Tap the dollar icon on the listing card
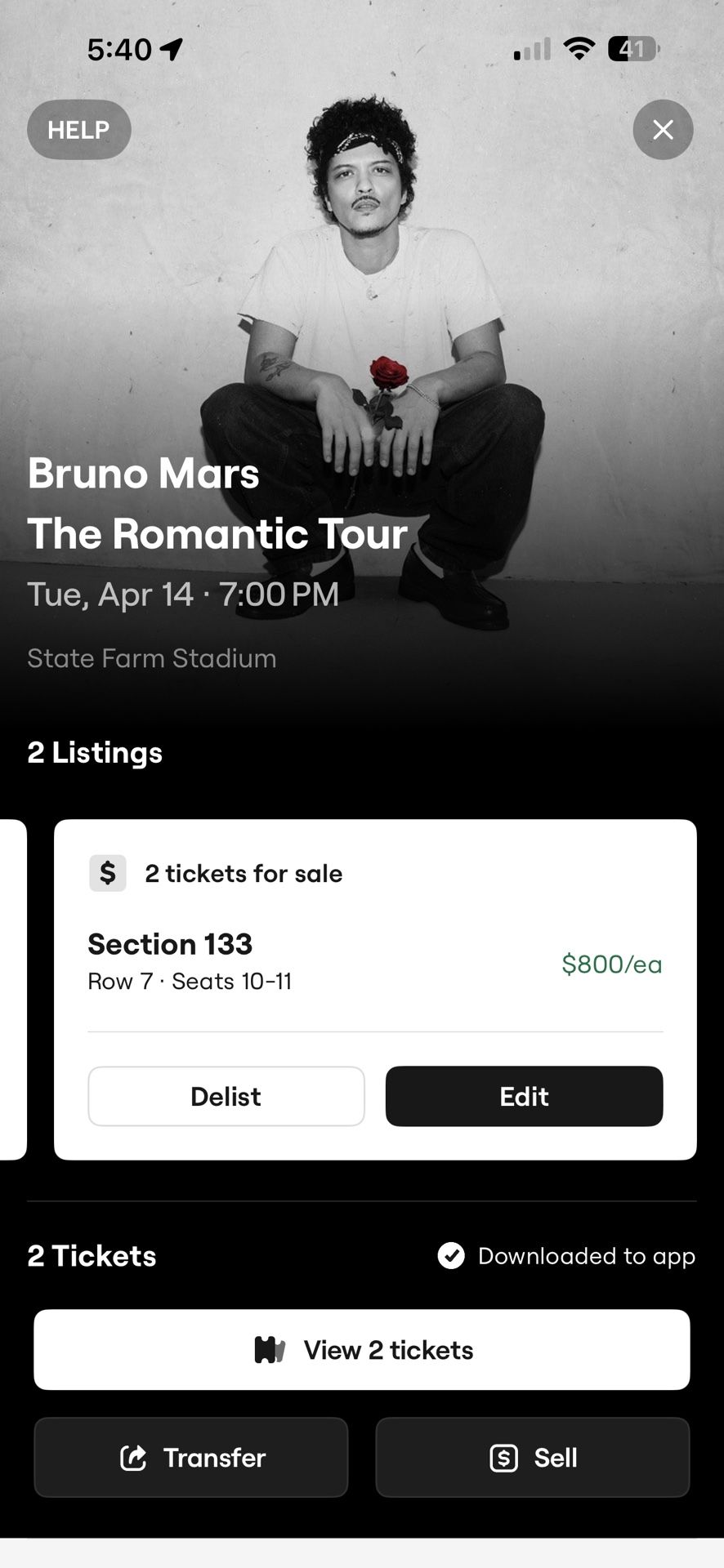The height and width of the screenshot is (1568, 724). [107, 873]
